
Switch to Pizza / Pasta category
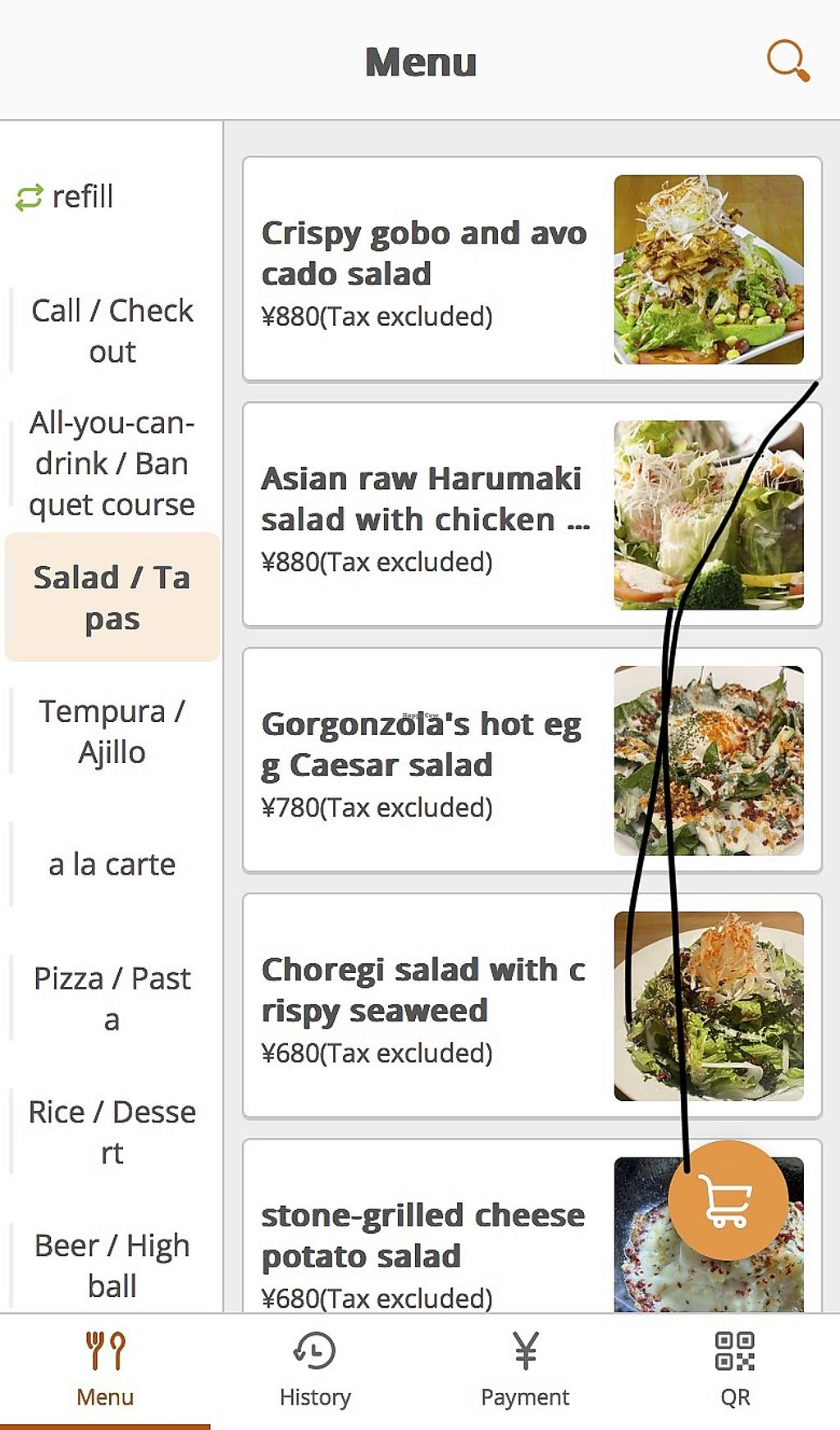click(112, 998)
